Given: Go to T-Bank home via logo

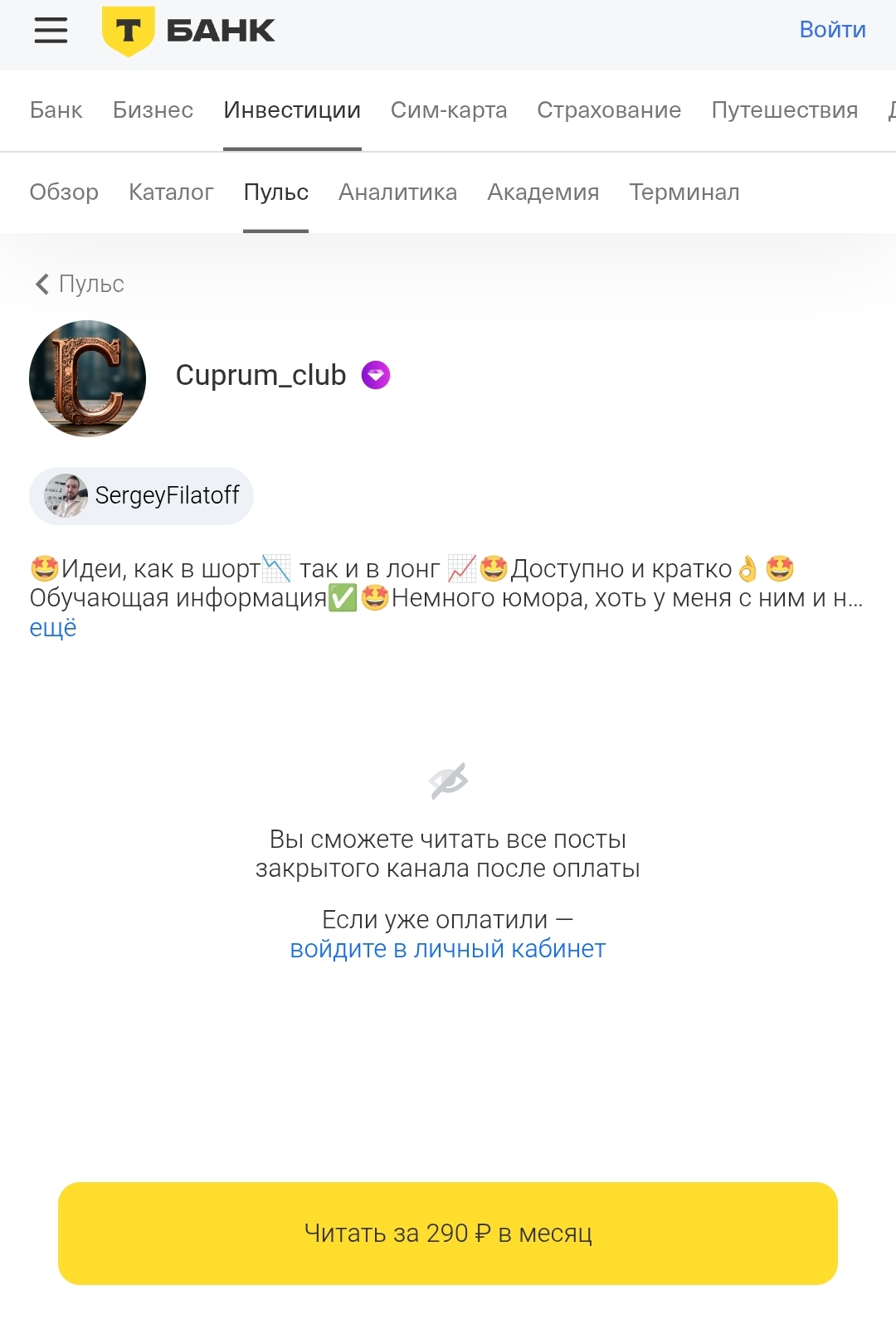Looking at the screenshot, I should (188, 32).
